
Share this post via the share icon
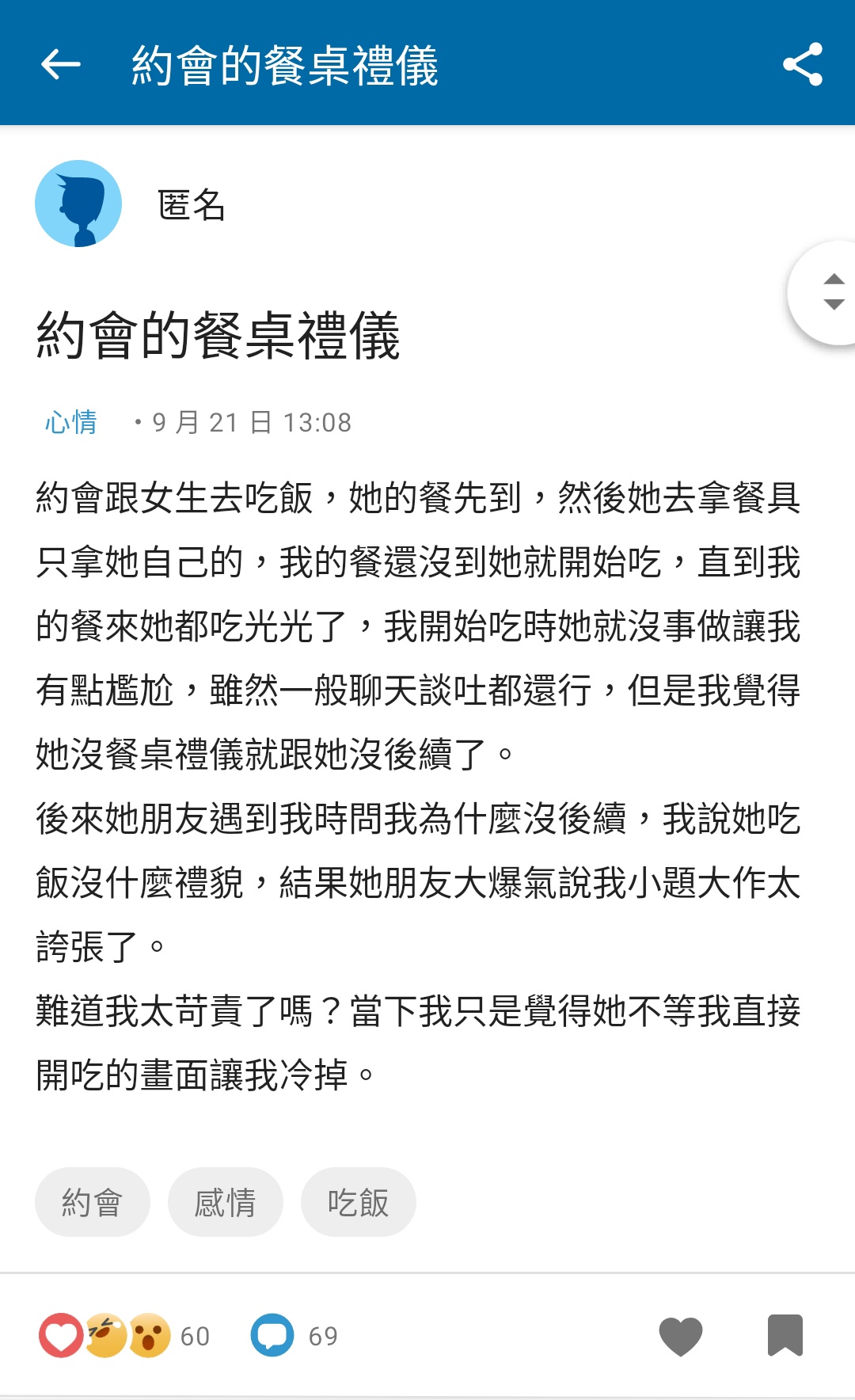(802, 64)
